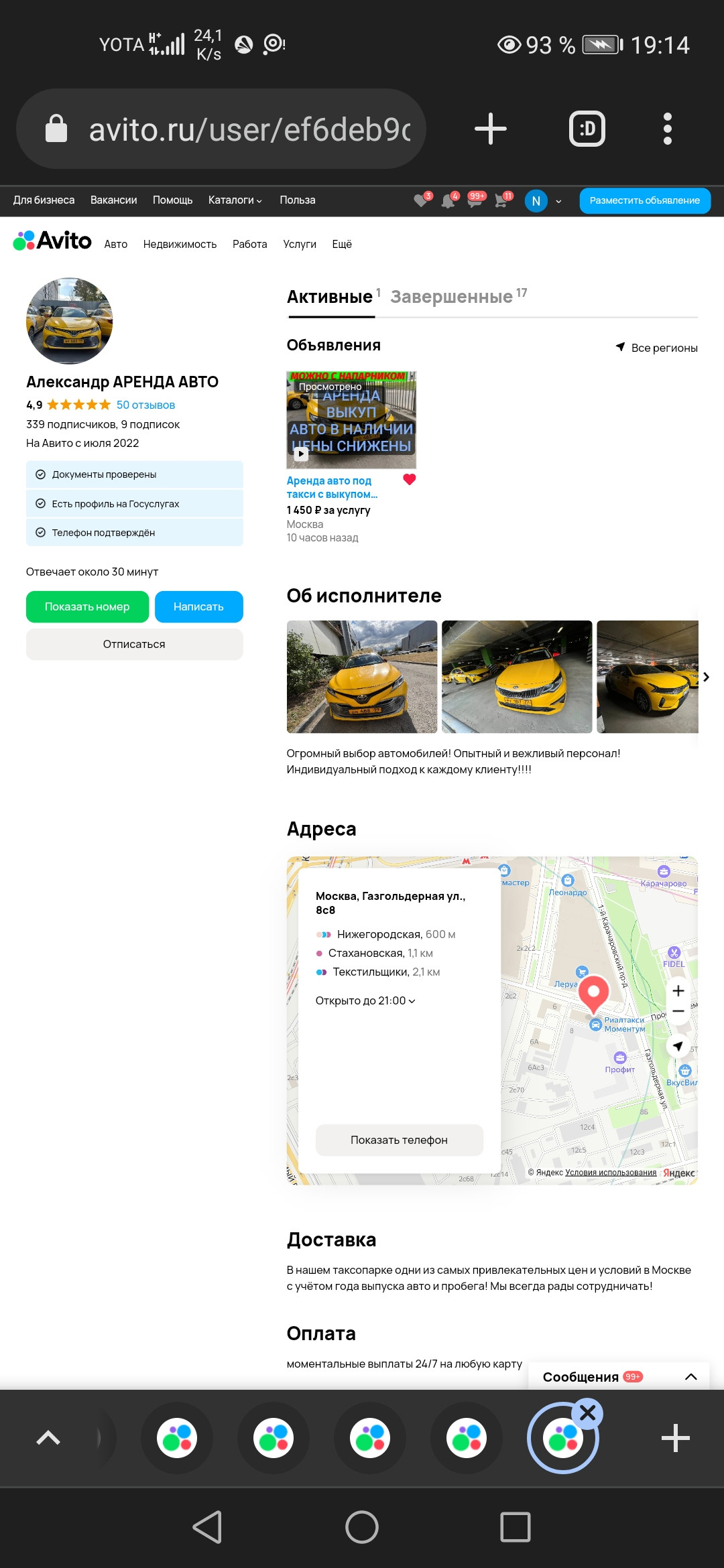This screenshot has width=724, height=1568.
Task: Tap Показать телефон on the address card
Action: click(400, 1140)
